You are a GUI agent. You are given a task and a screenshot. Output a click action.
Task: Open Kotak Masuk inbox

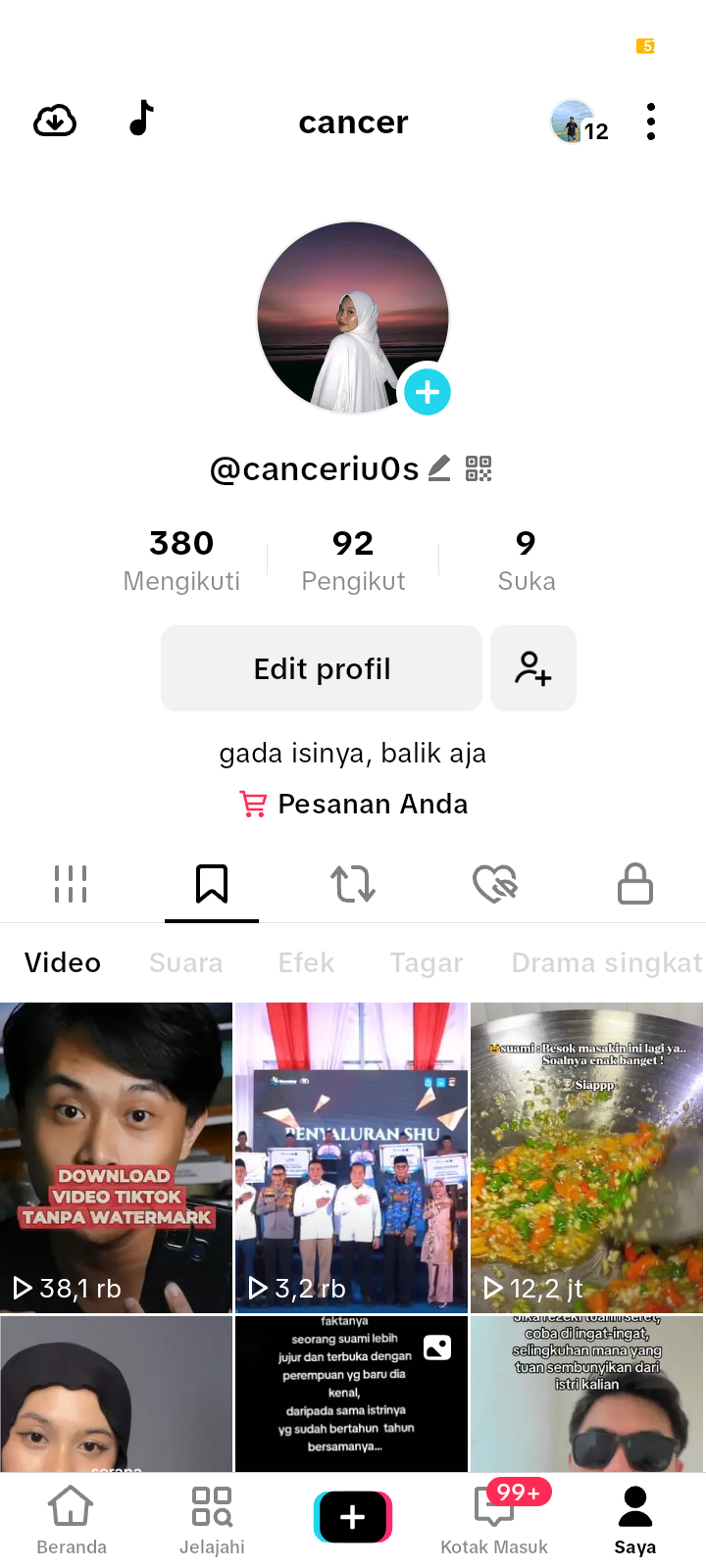tap(494, 1518)
